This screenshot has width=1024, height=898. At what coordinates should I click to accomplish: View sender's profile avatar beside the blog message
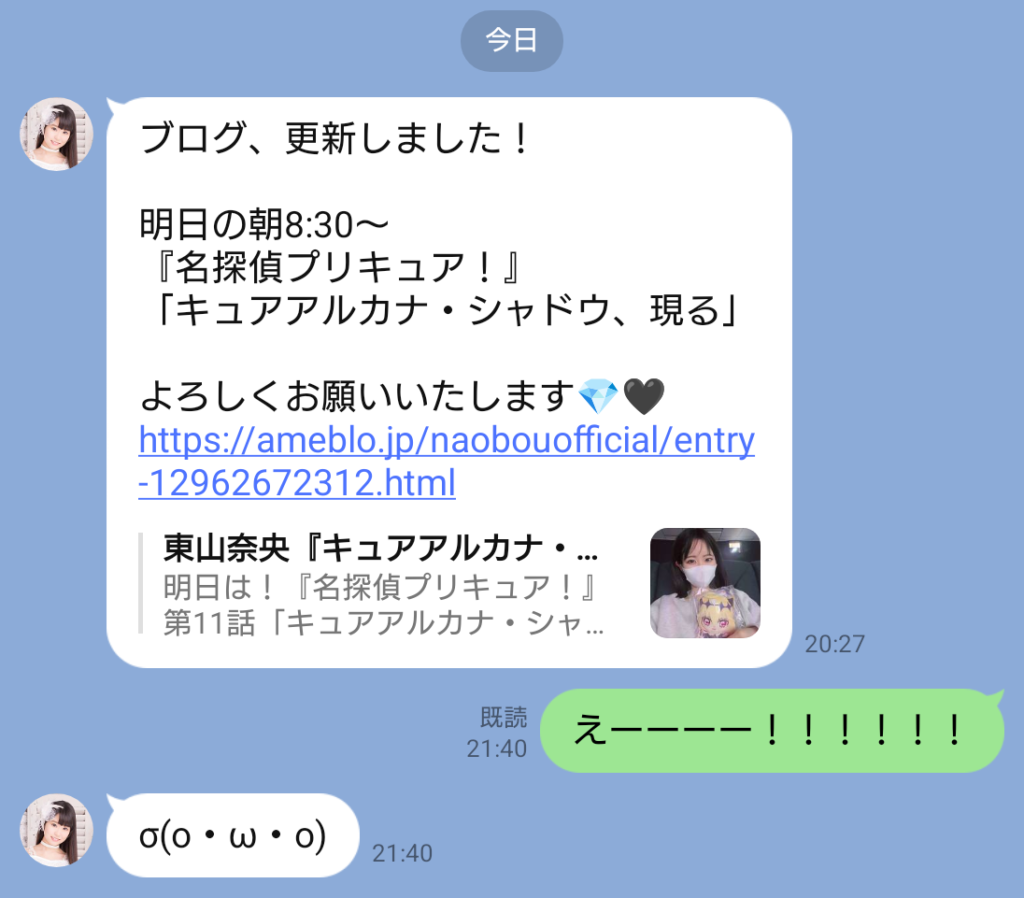click(56, 134)
